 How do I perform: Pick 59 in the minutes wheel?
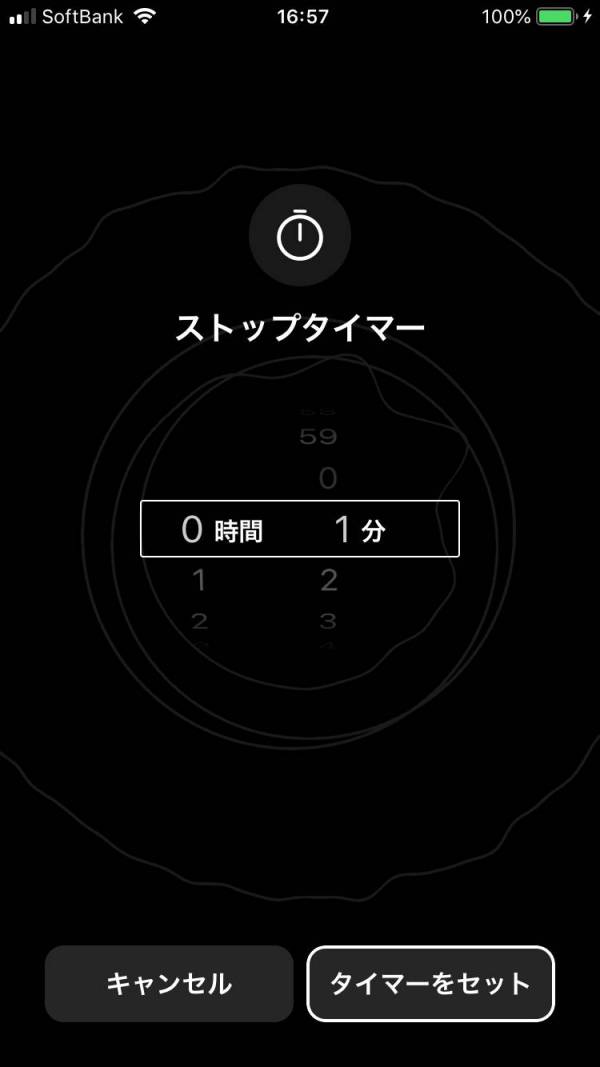click(318, 437)
